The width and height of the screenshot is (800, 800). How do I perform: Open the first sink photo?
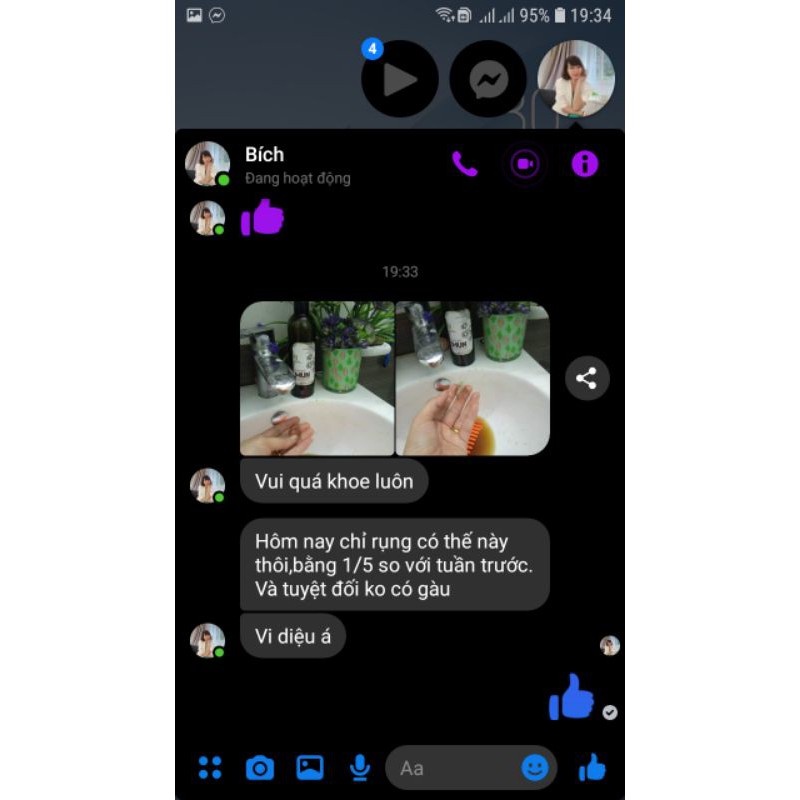click(317, 378)
